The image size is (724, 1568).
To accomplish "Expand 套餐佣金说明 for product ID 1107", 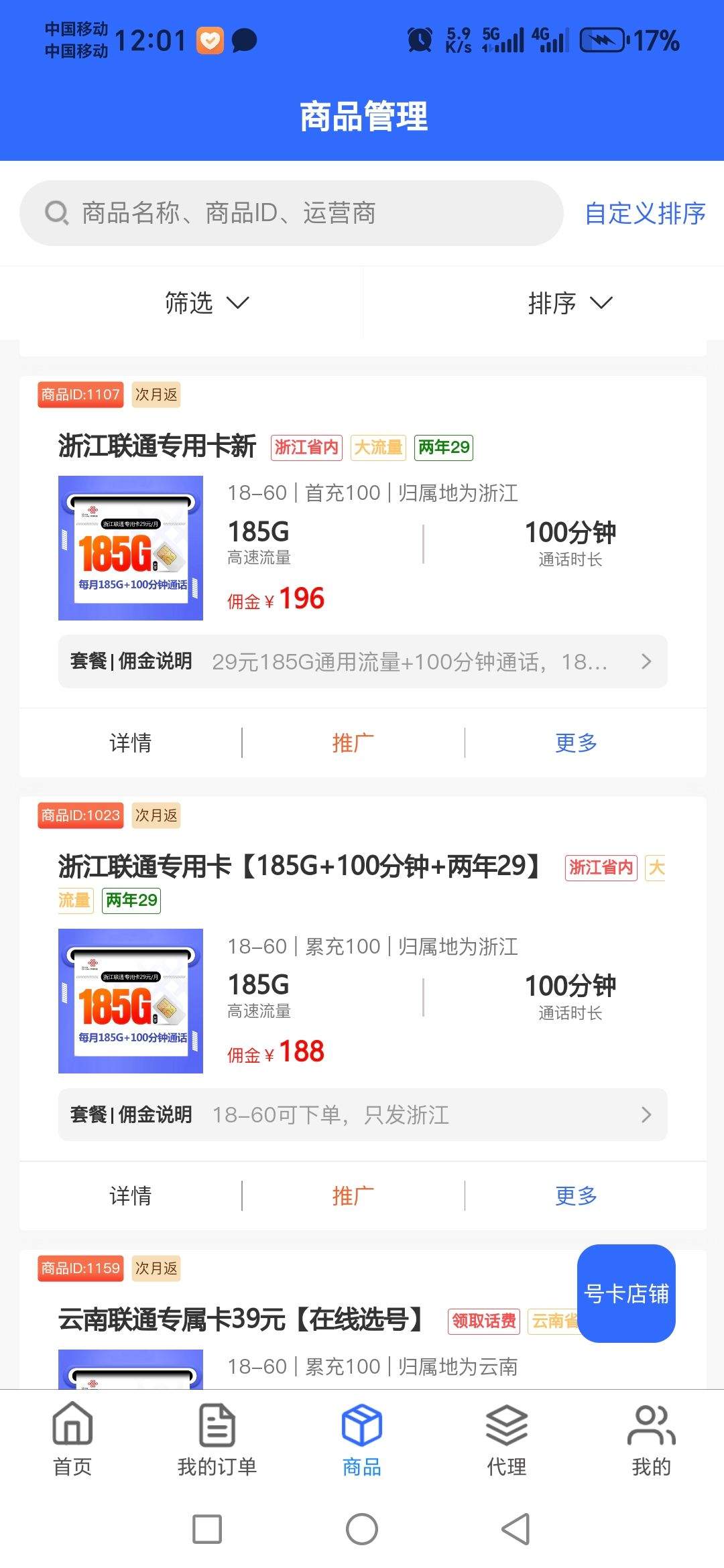I will point(362,661).
